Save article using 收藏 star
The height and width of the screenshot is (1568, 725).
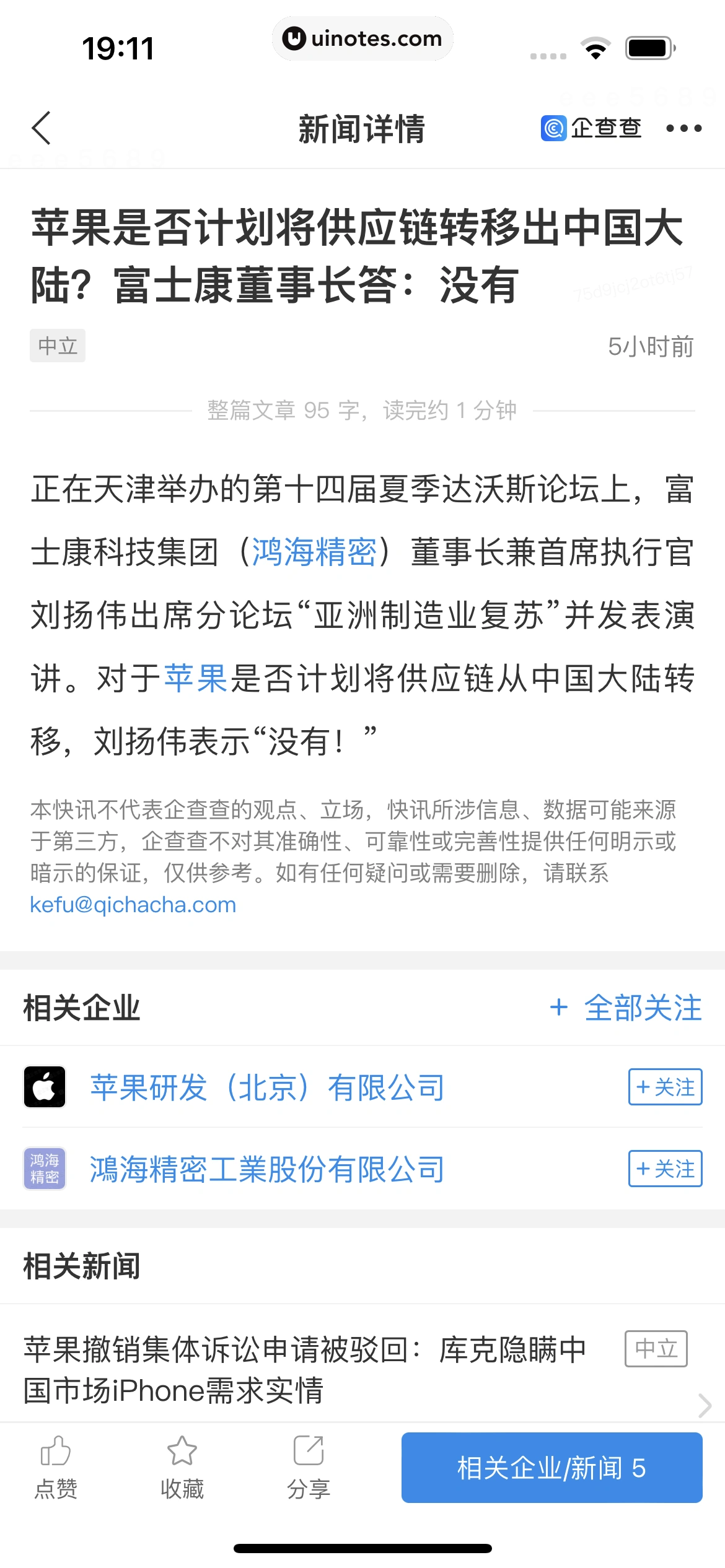pyautogui.click(x=182, y=1466)
